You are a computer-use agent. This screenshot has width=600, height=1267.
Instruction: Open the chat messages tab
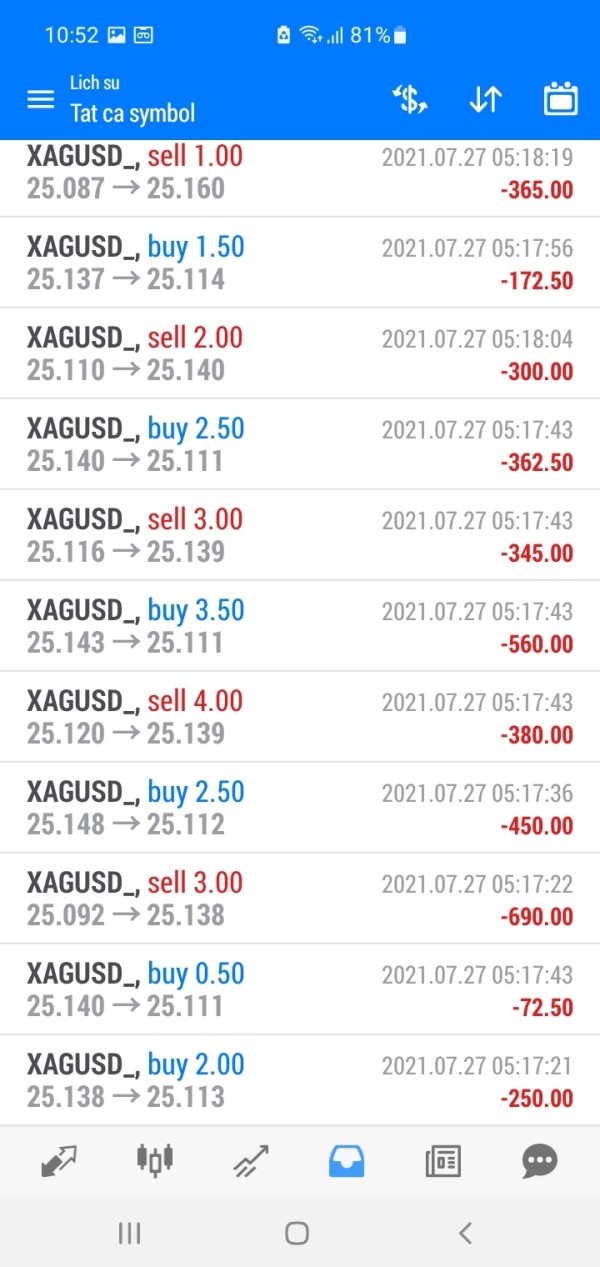tap(540, 1161)
